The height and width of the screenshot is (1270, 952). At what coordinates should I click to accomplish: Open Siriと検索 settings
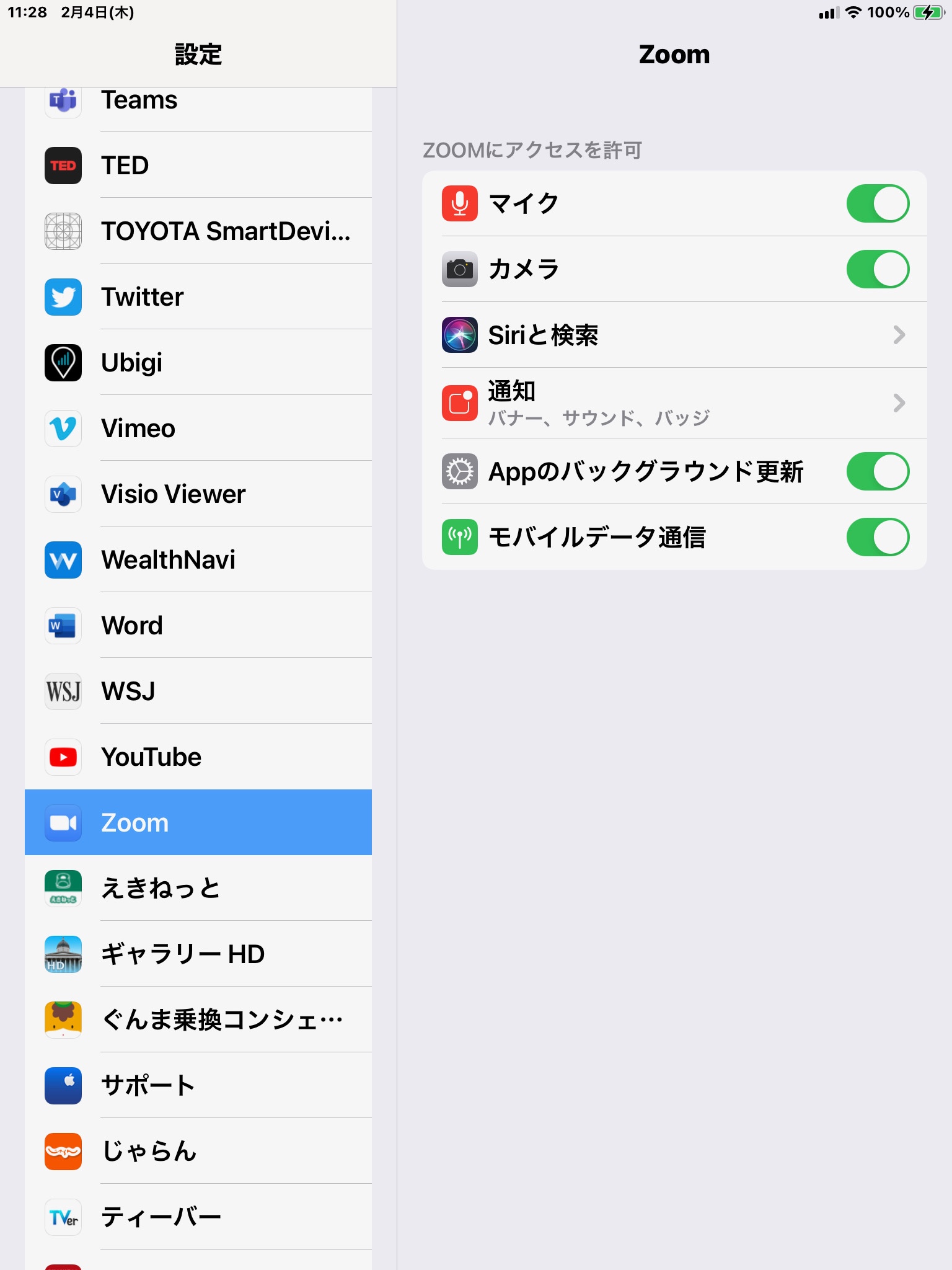(674, 335)
